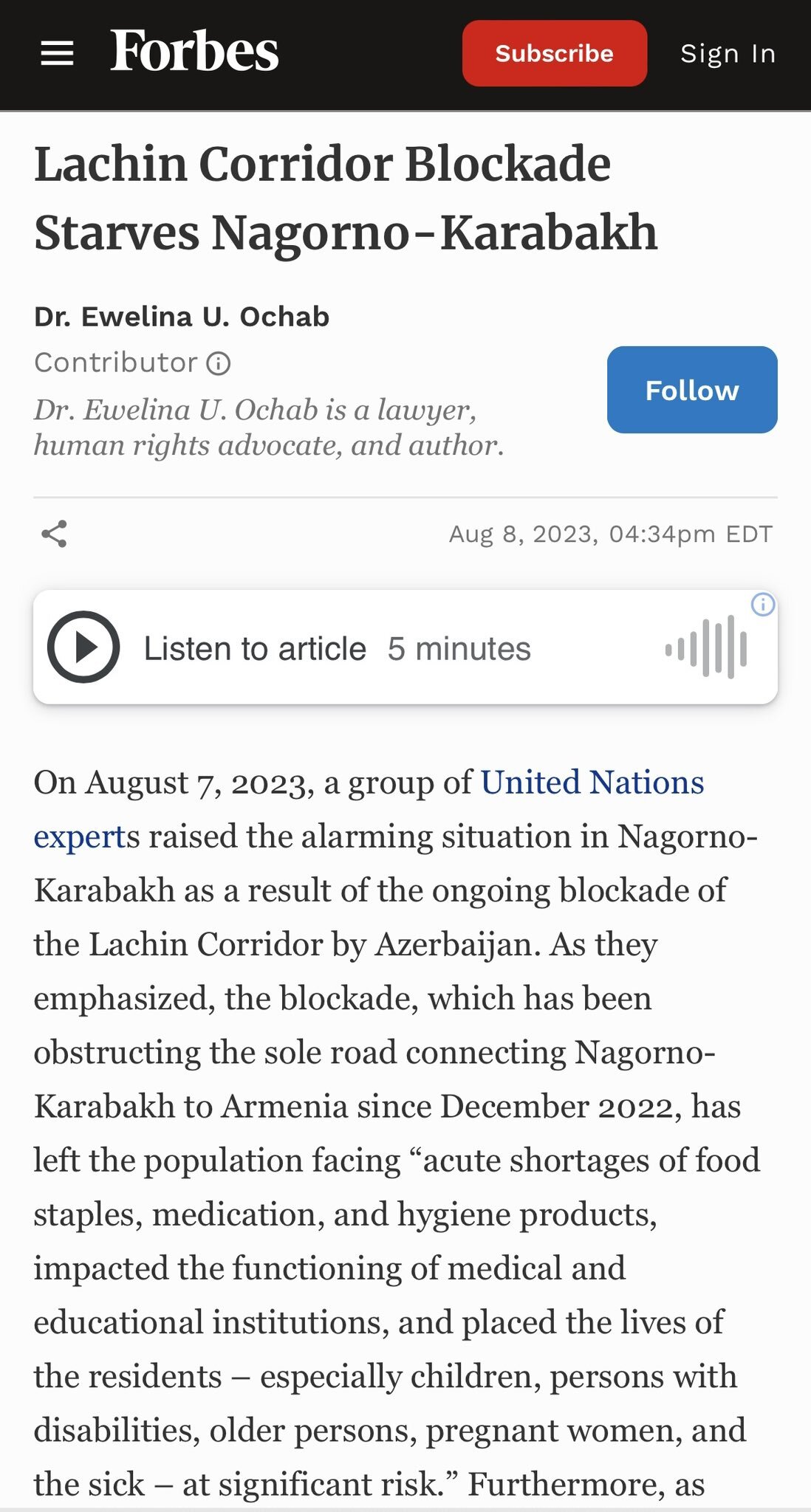Tap the Subscribe button
The width and height of the screenshot is (811, 1512).
[x=554, y=53]
